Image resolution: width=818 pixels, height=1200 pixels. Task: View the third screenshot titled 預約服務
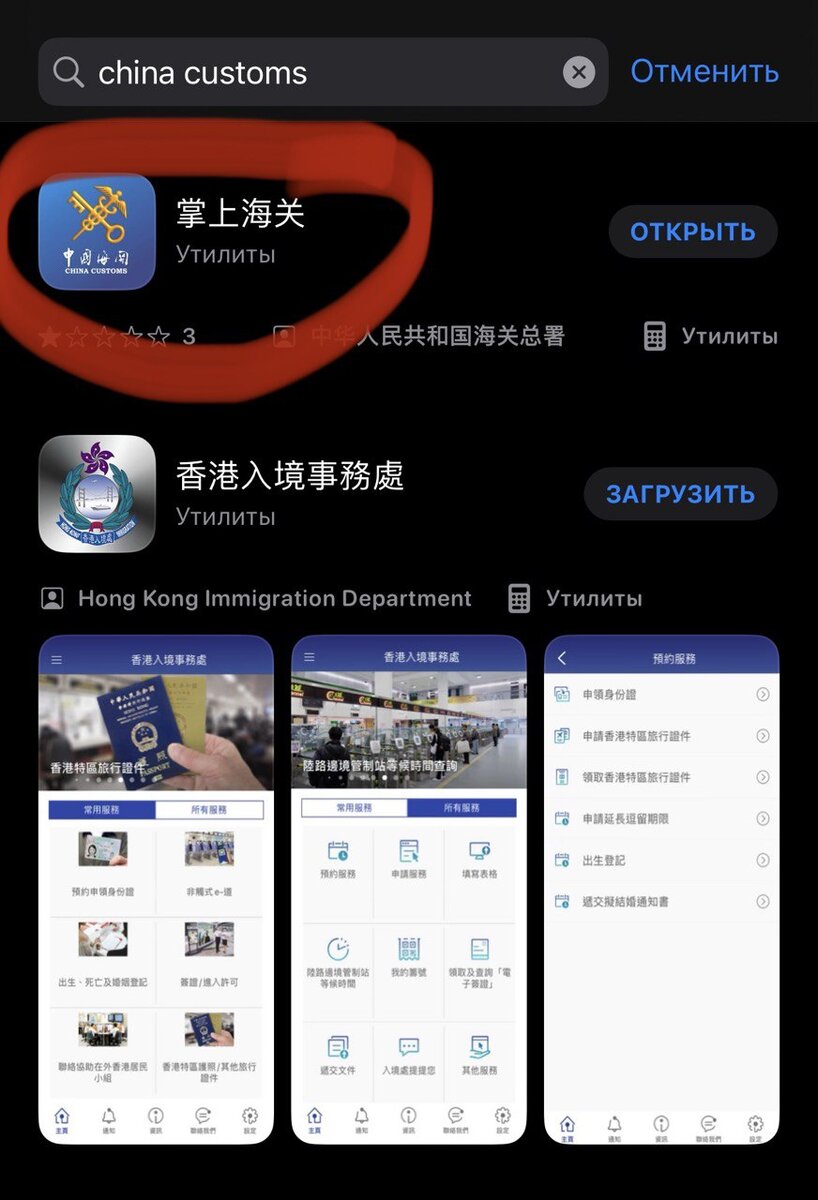661,888
